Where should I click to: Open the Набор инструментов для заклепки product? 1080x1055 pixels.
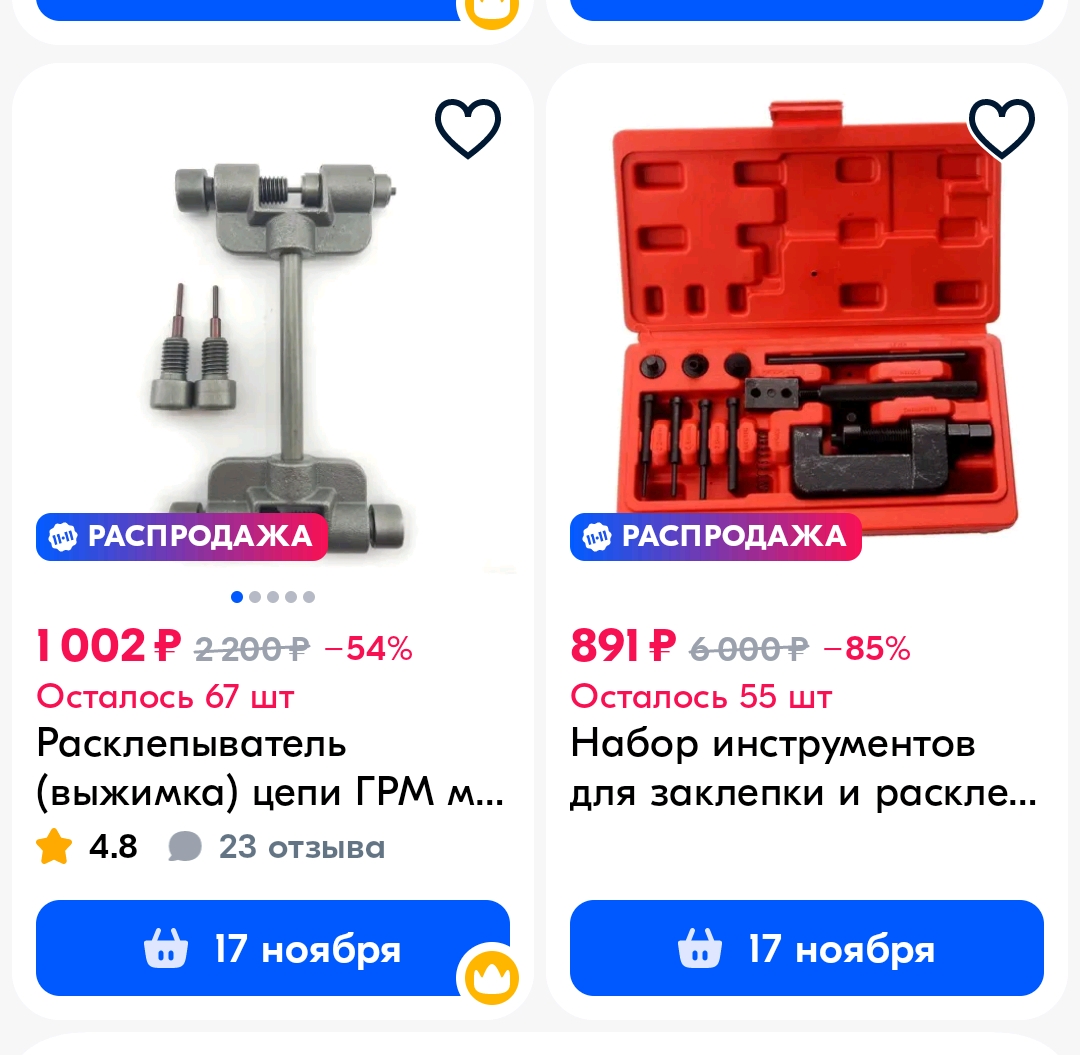click(803, 768)
